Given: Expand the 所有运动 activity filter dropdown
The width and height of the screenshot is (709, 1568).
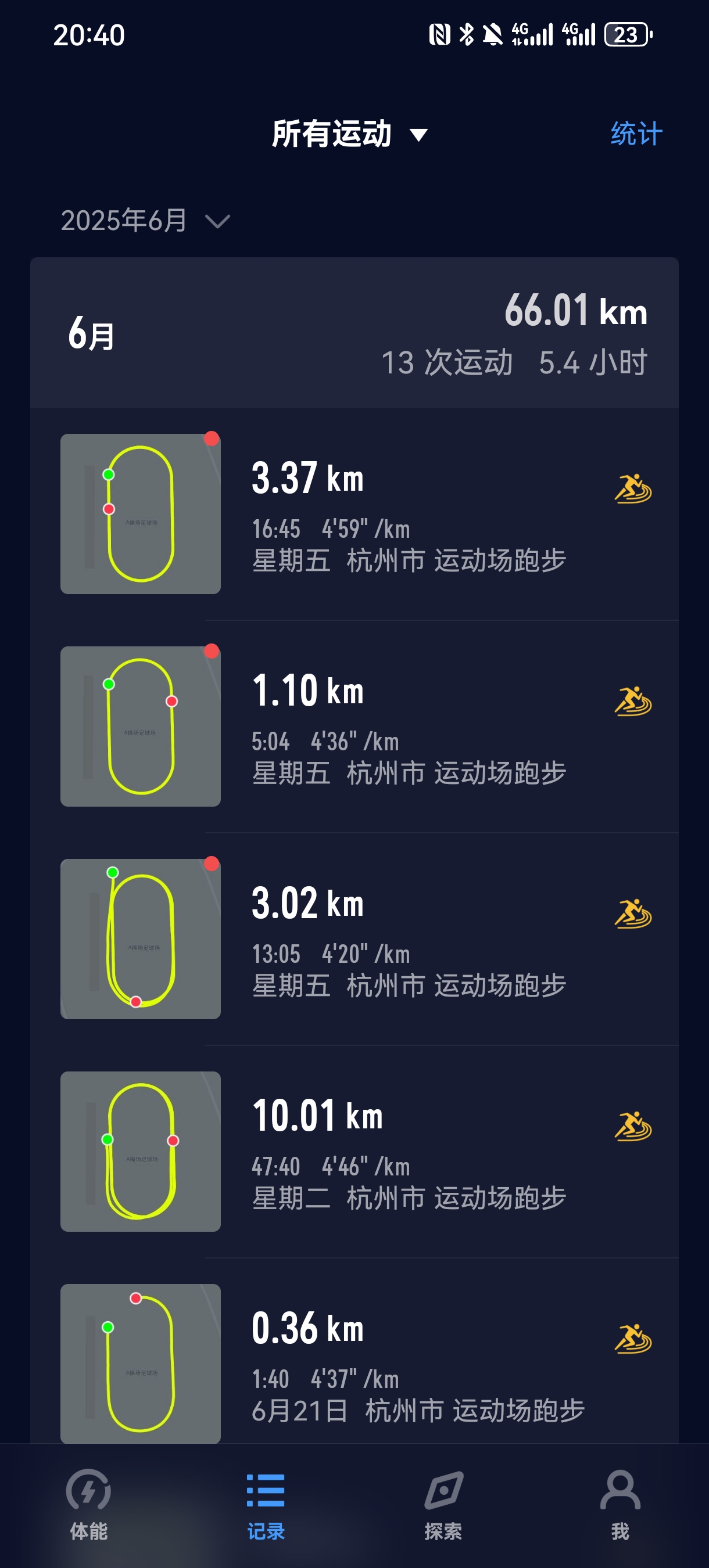Looking at the screenshot, I should pyautogui.click(x=349, y=134).
